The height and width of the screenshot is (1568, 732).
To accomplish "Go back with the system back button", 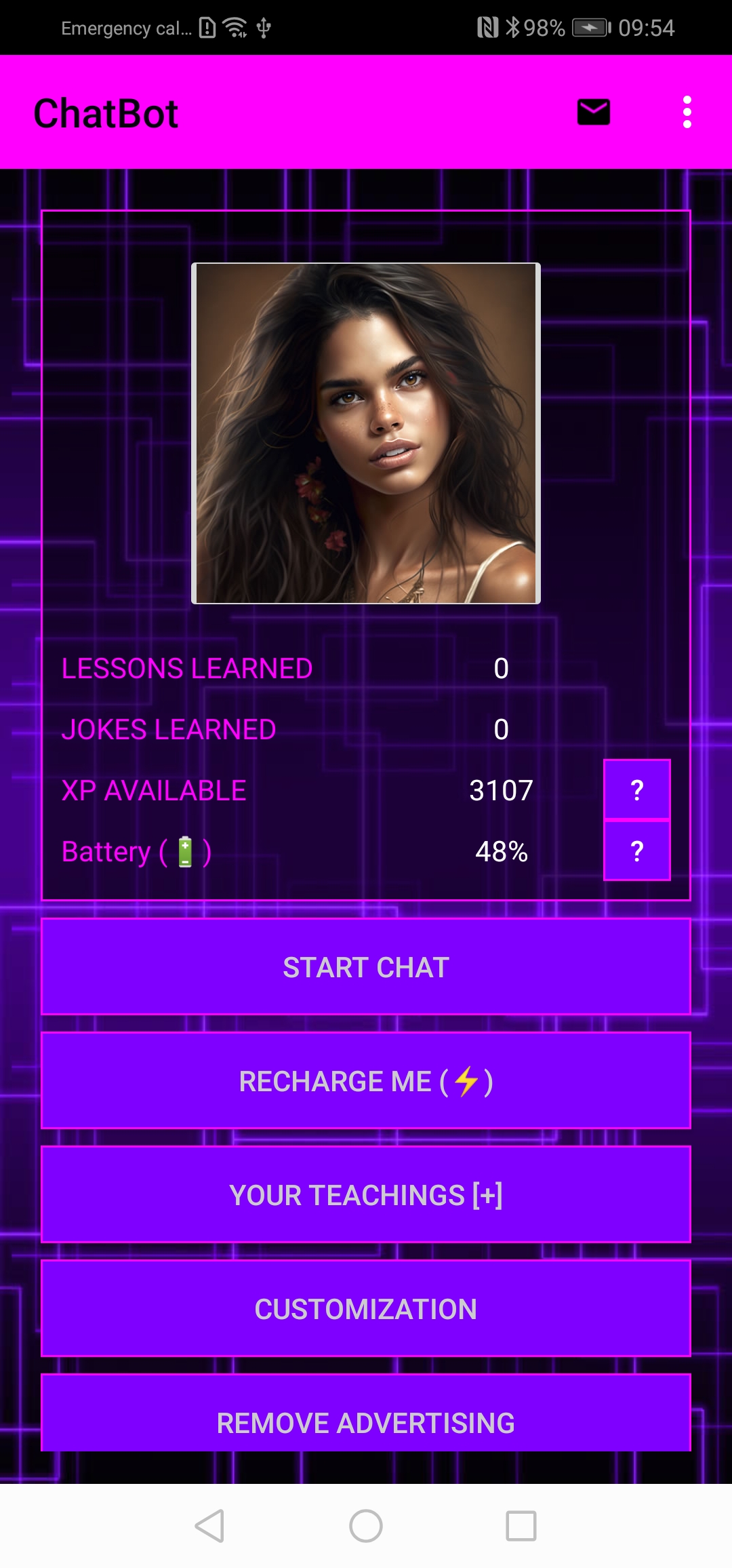I will 210,1526.
